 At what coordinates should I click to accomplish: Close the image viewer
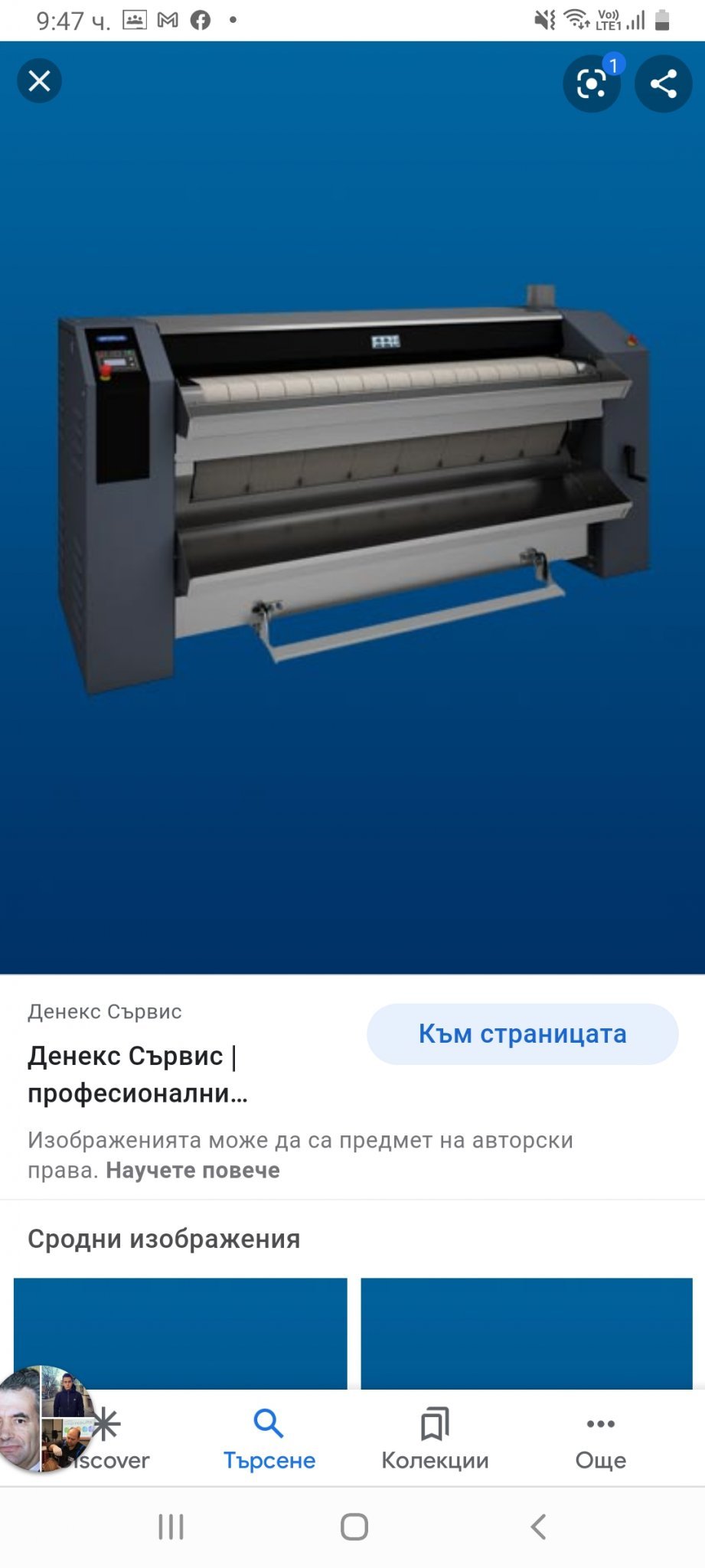[x=39, y=81]
